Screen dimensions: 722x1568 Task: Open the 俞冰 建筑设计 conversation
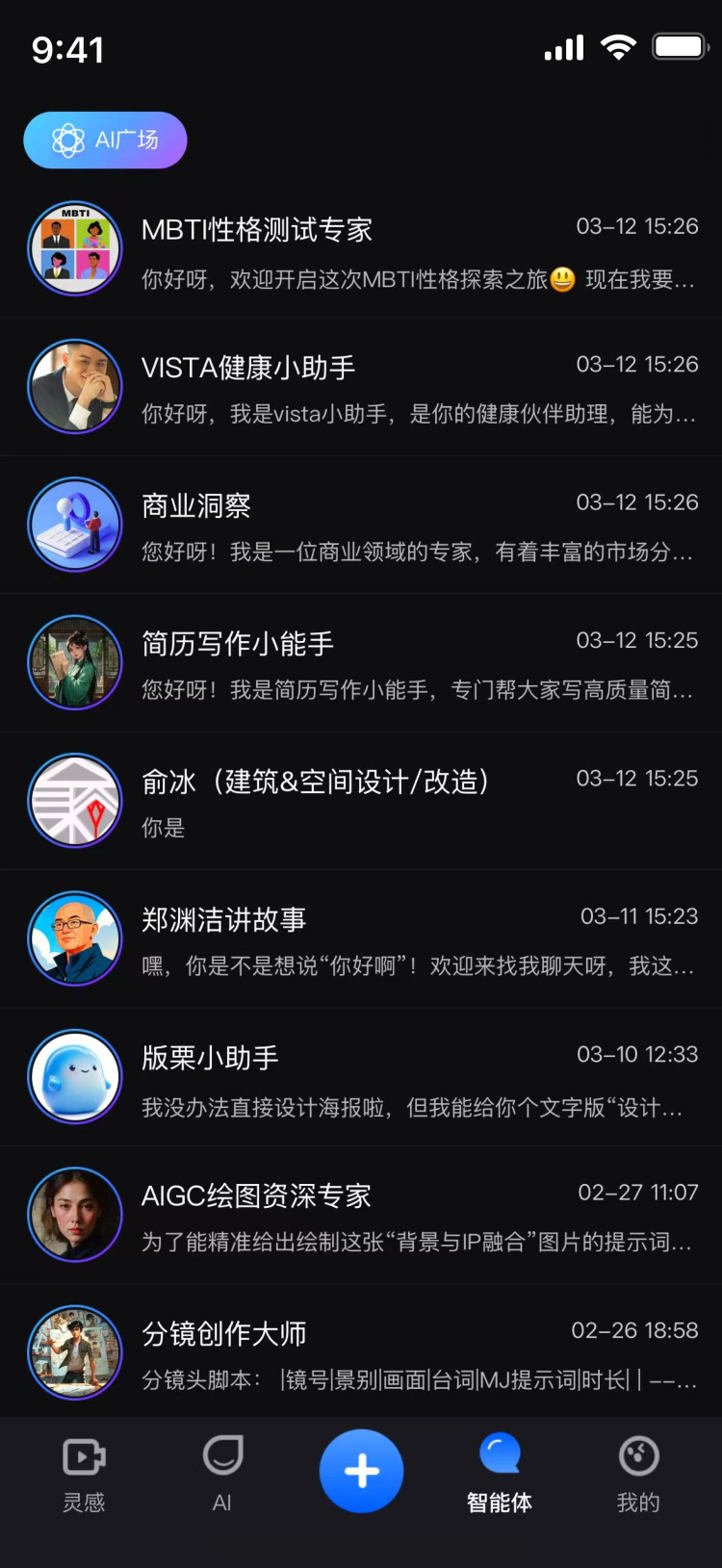tap(361, 800)
